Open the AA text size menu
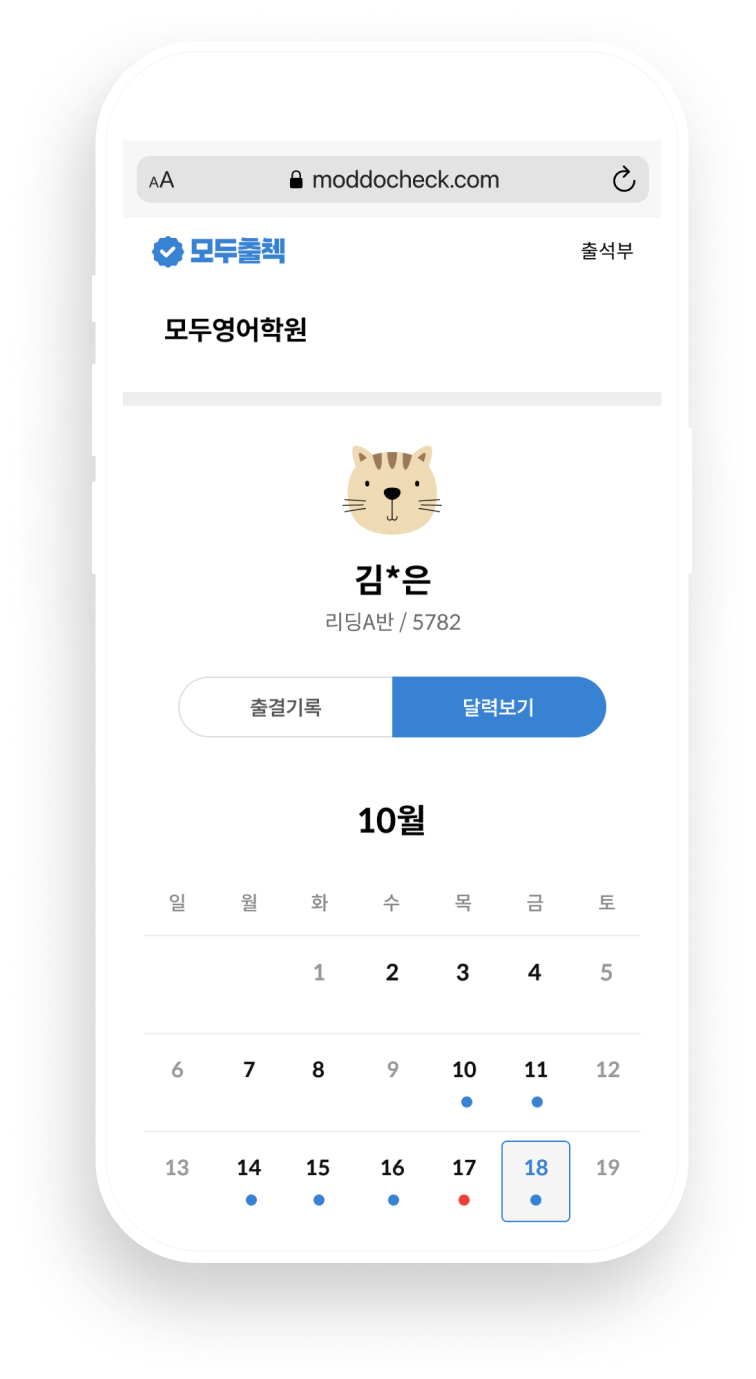This screenshot has height=1379, width=756. [x=161, y=180]
